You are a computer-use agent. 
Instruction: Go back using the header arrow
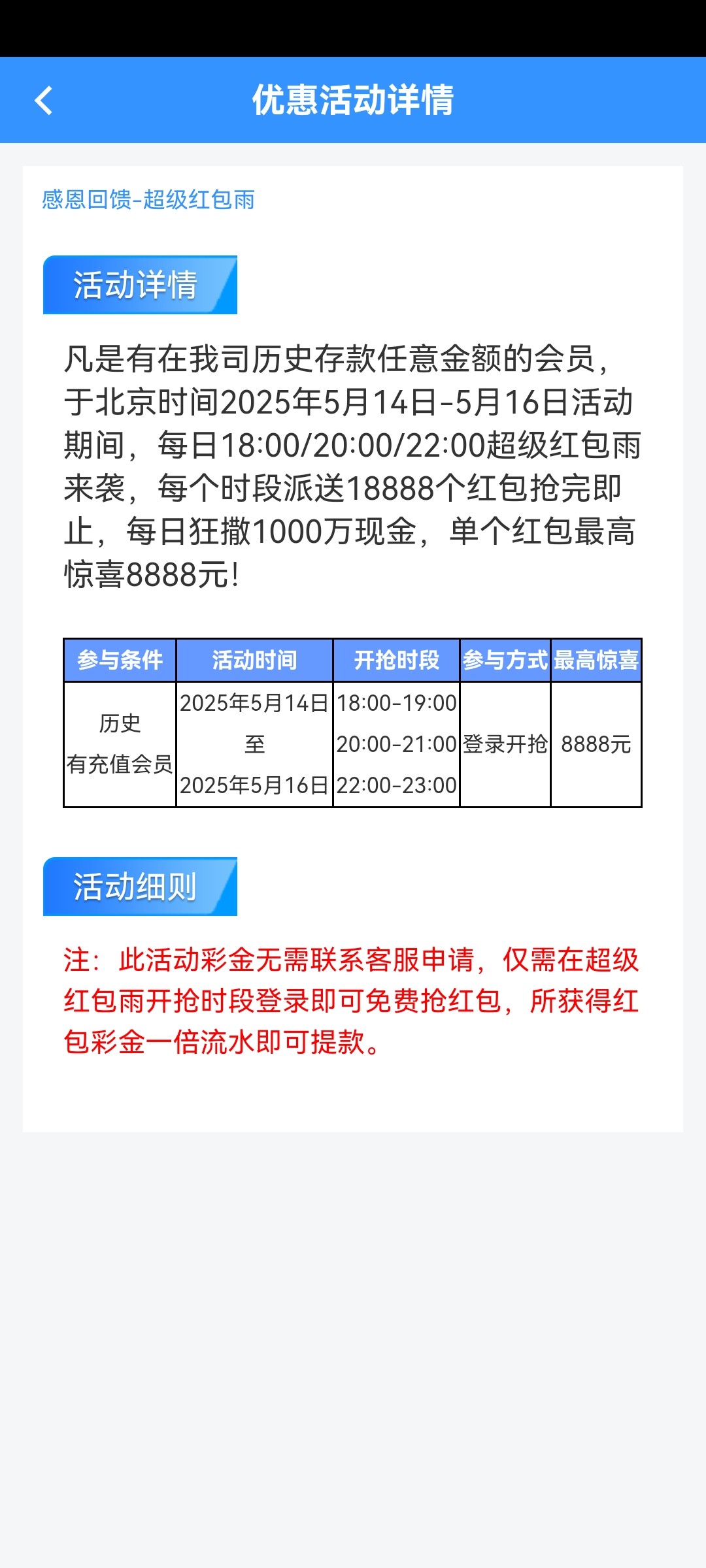point(43,101)
